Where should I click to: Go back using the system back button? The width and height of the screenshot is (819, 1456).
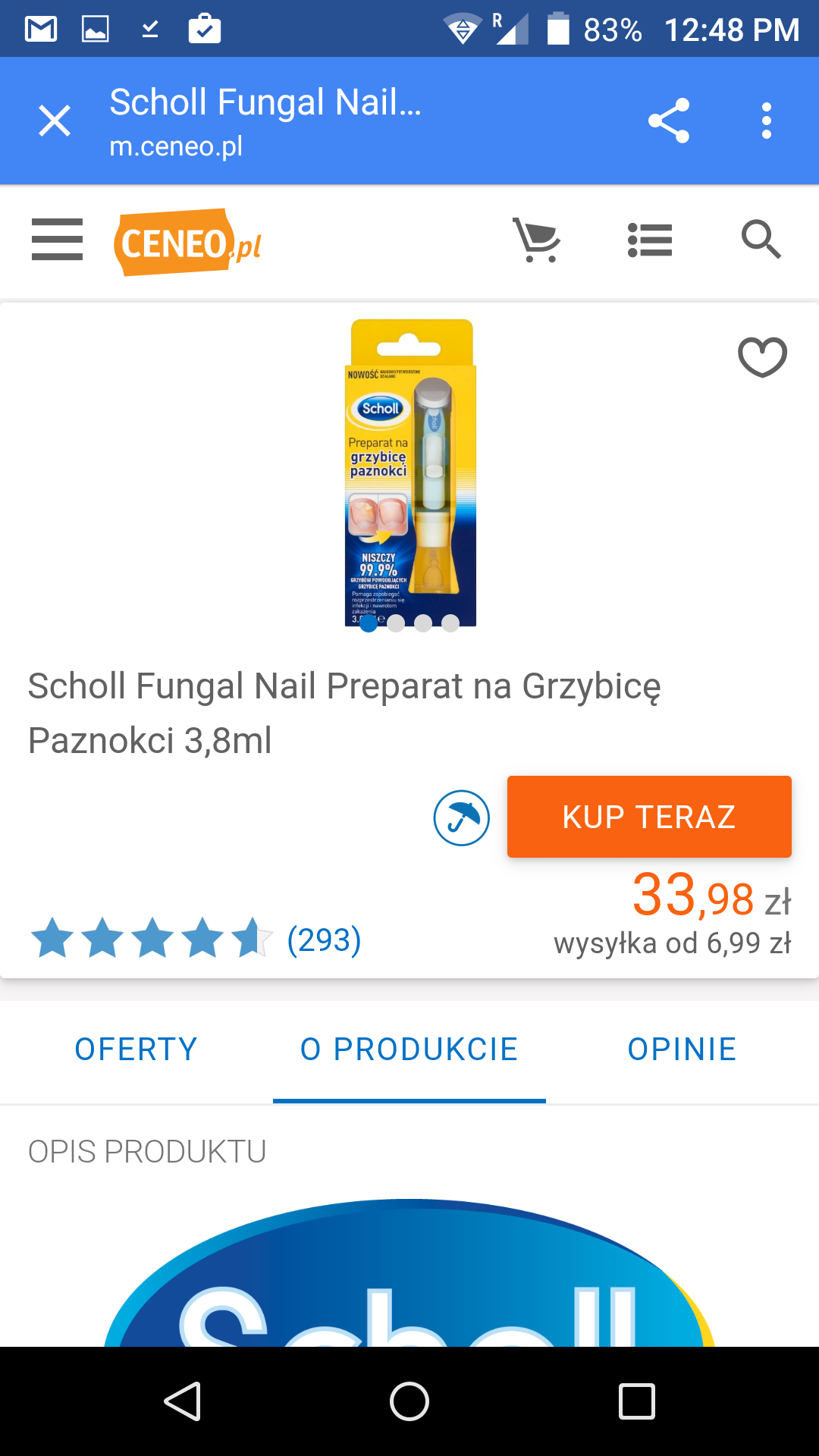click(x=183, y=1401)
